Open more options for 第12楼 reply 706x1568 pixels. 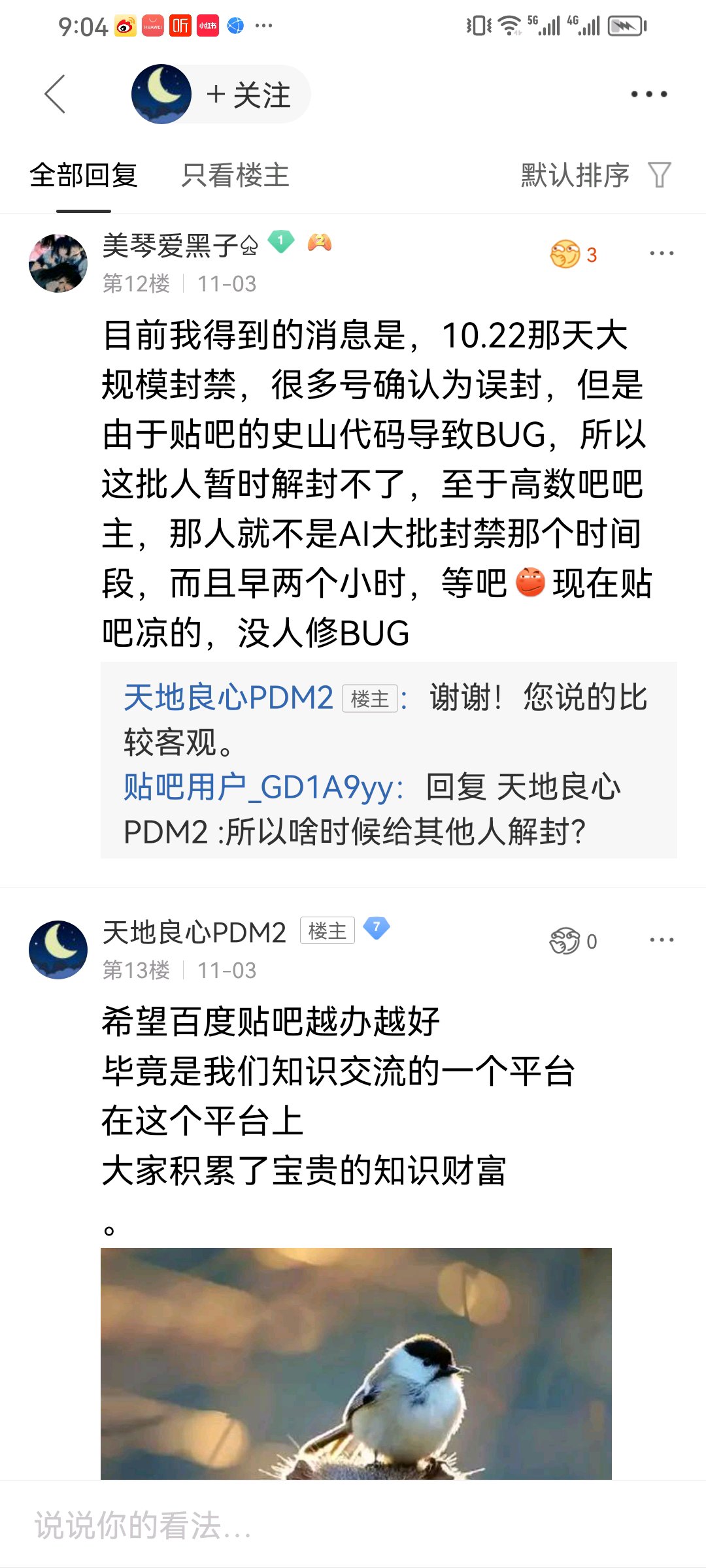point(662,253)
